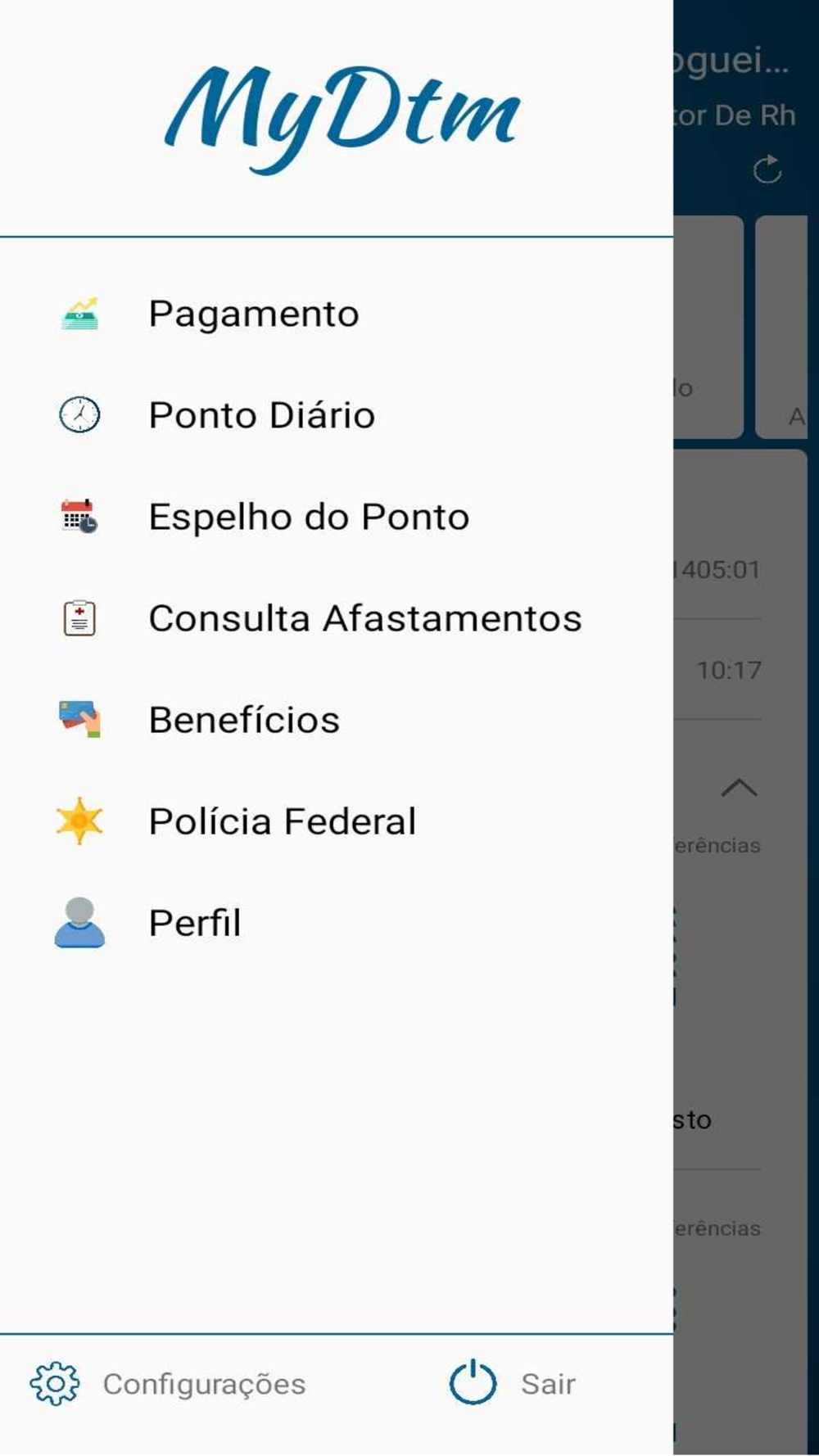Select Consulta Afastamentos
This screenshot has height=1456, width=819.
tap(364, 618)
